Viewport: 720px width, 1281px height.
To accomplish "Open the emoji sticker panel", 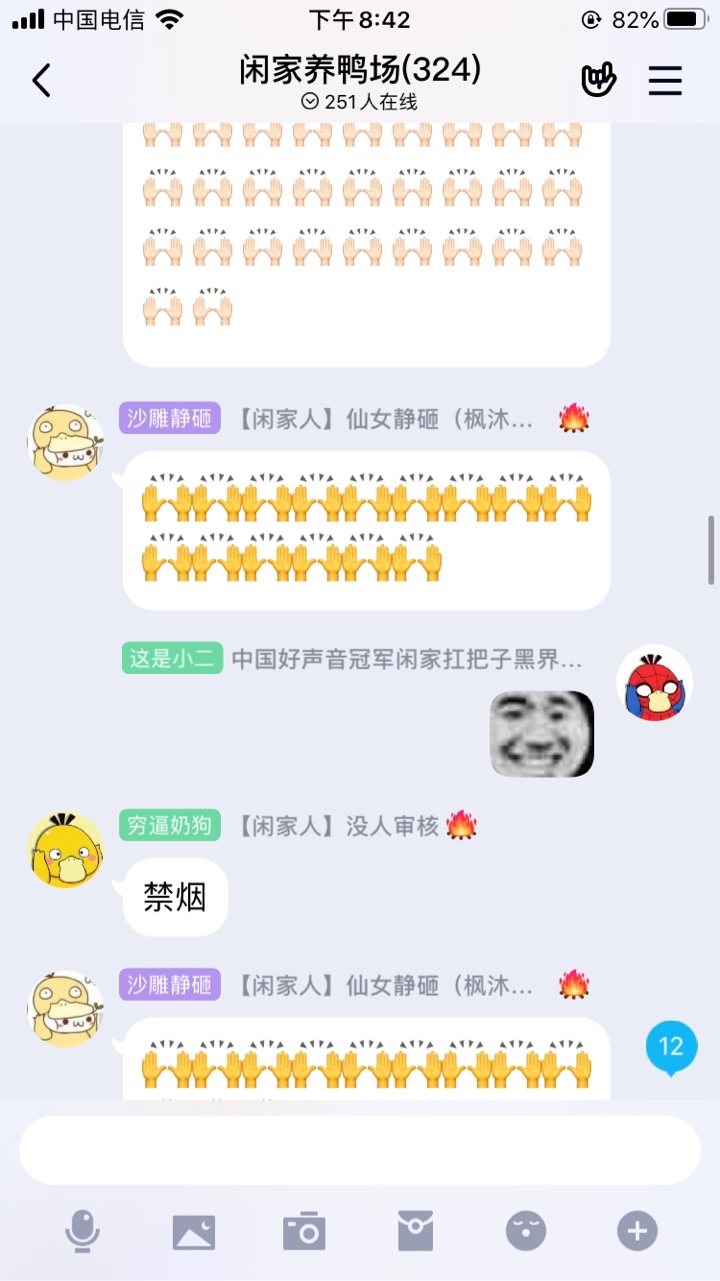I will point(526,1231).
